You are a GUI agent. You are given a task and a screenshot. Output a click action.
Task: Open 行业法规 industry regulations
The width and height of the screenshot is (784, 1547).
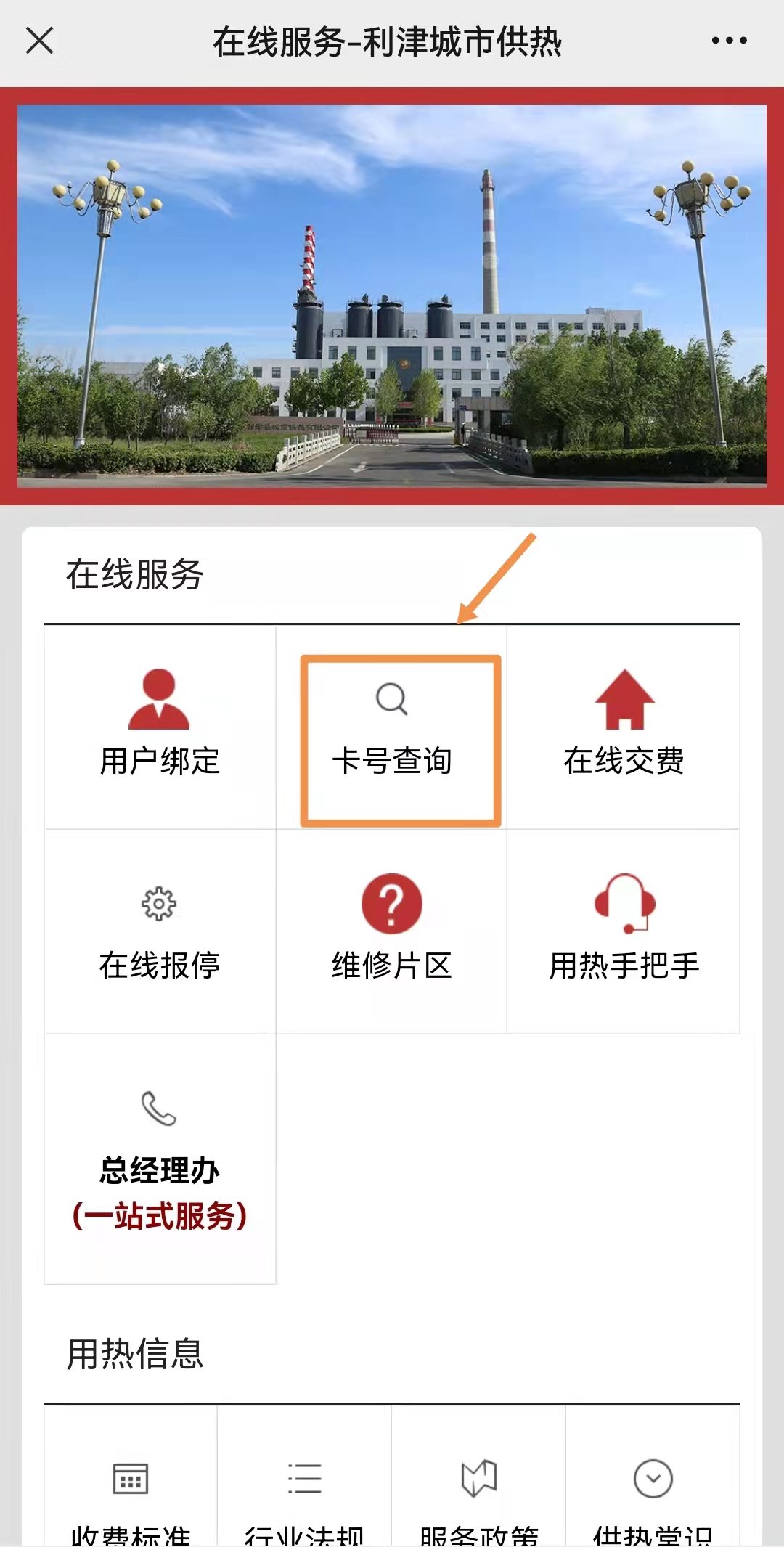304,1497
